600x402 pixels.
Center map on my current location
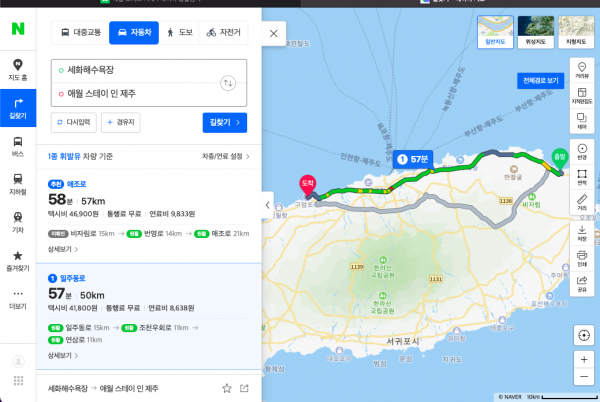(x=584, y=335)
